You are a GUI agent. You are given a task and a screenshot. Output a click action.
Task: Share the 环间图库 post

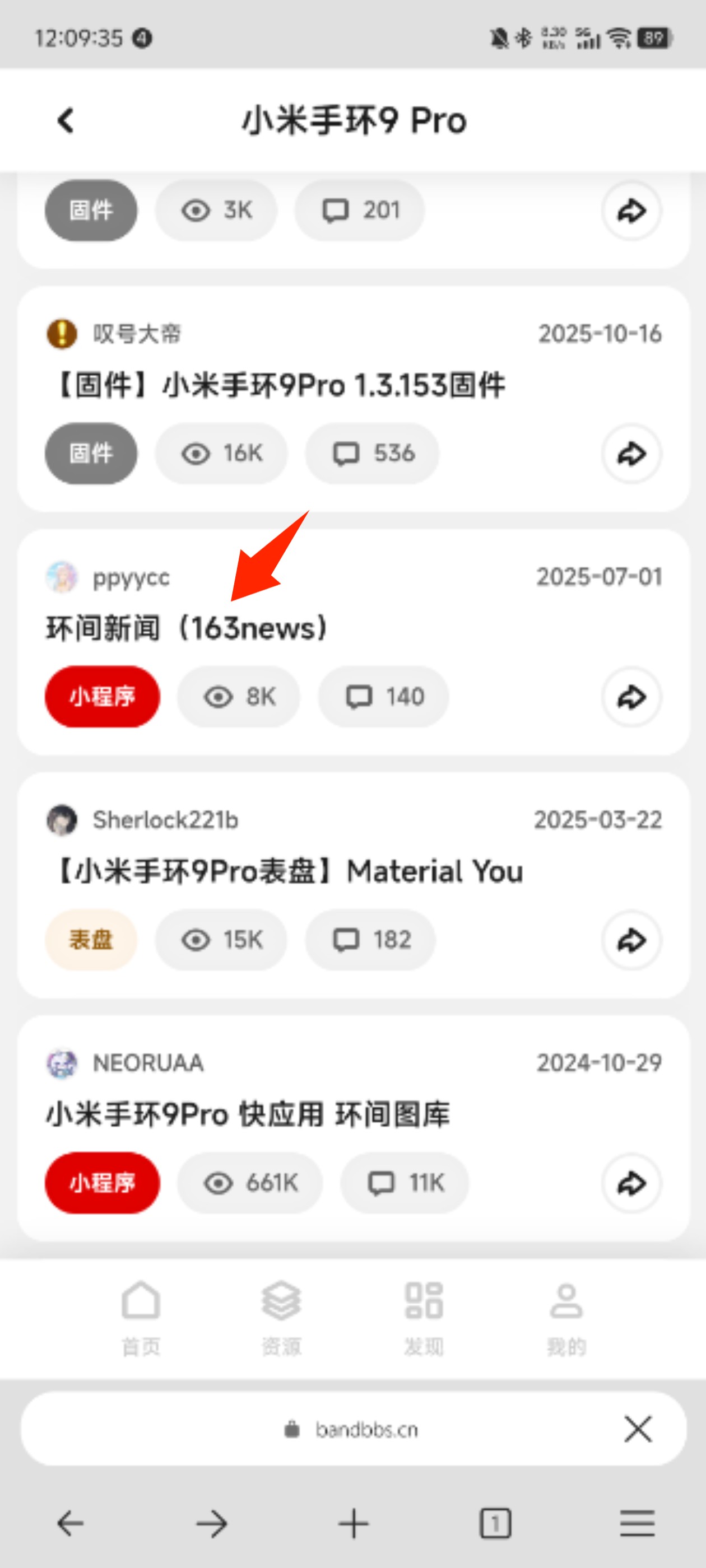point(631,1183)
